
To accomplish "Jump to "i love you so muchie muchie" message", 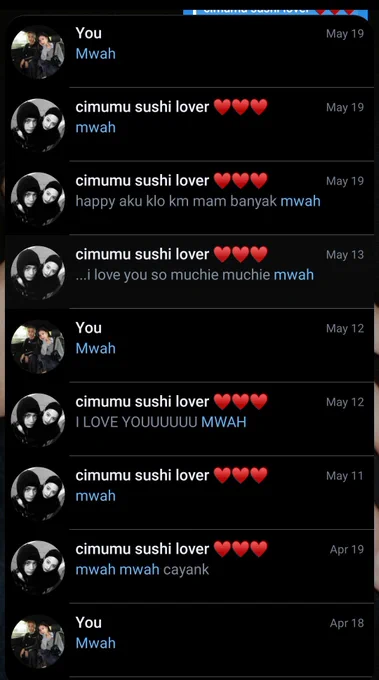I will [x=190, y=272].
